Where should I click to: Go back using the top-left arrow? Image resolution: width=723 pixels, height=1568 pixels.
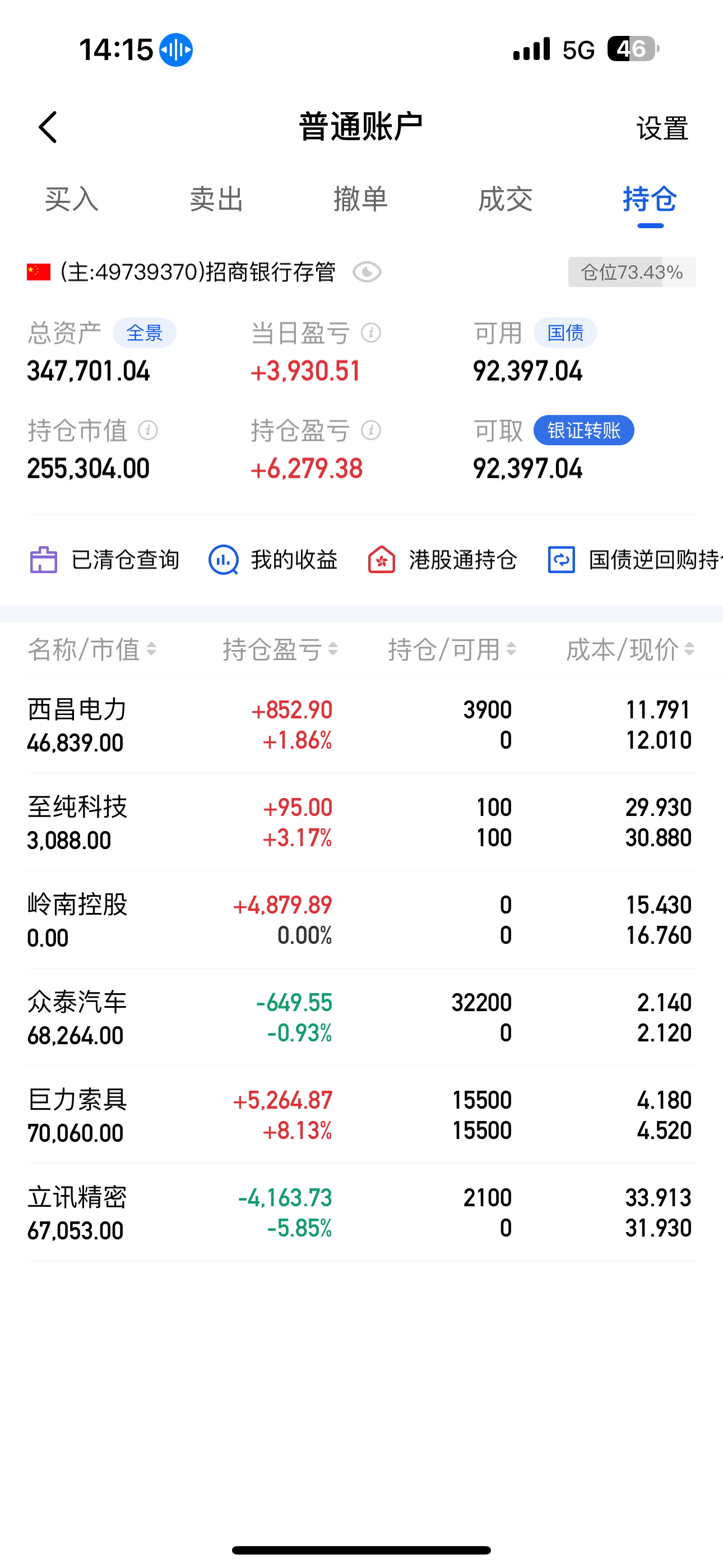coord(48,127)
